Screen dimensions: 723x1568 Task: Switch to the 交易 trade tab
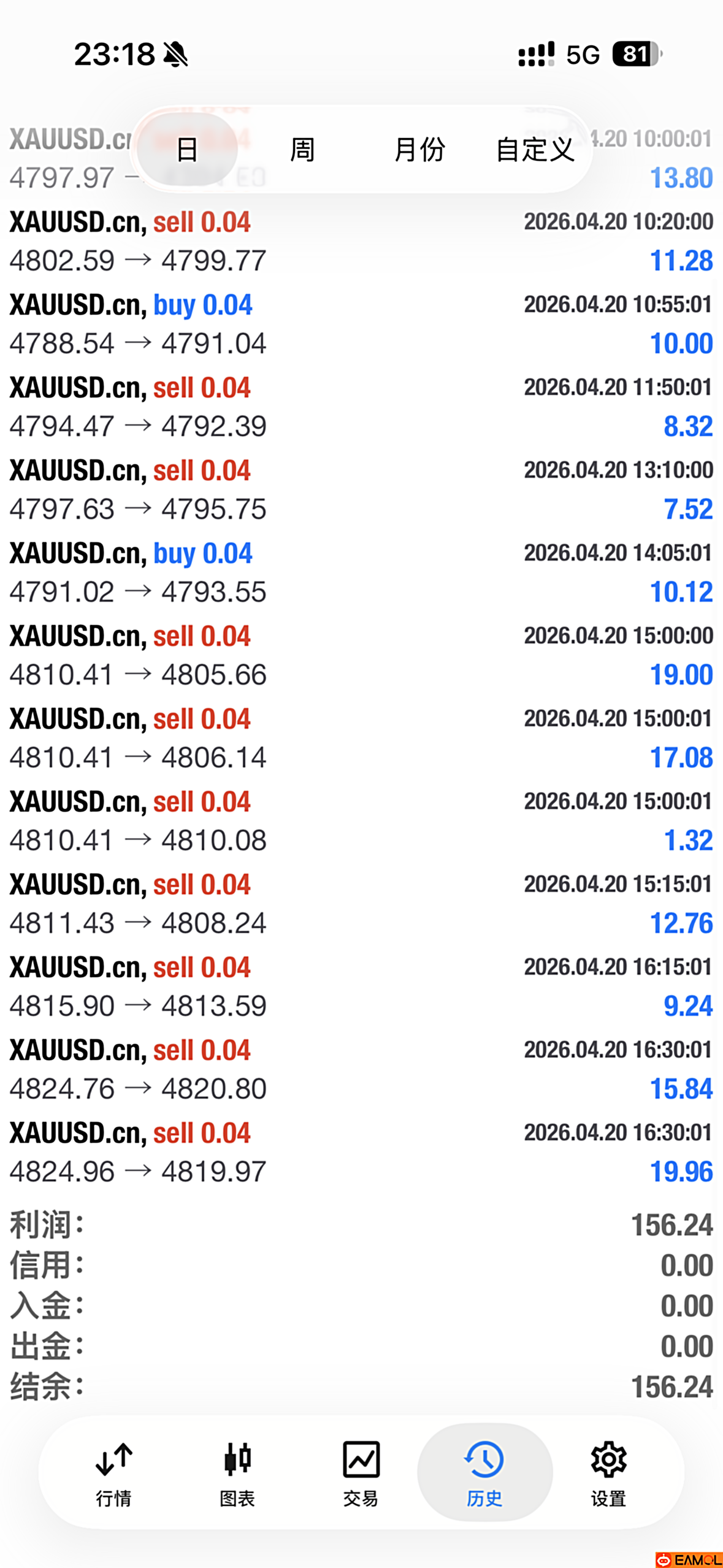361,1472
